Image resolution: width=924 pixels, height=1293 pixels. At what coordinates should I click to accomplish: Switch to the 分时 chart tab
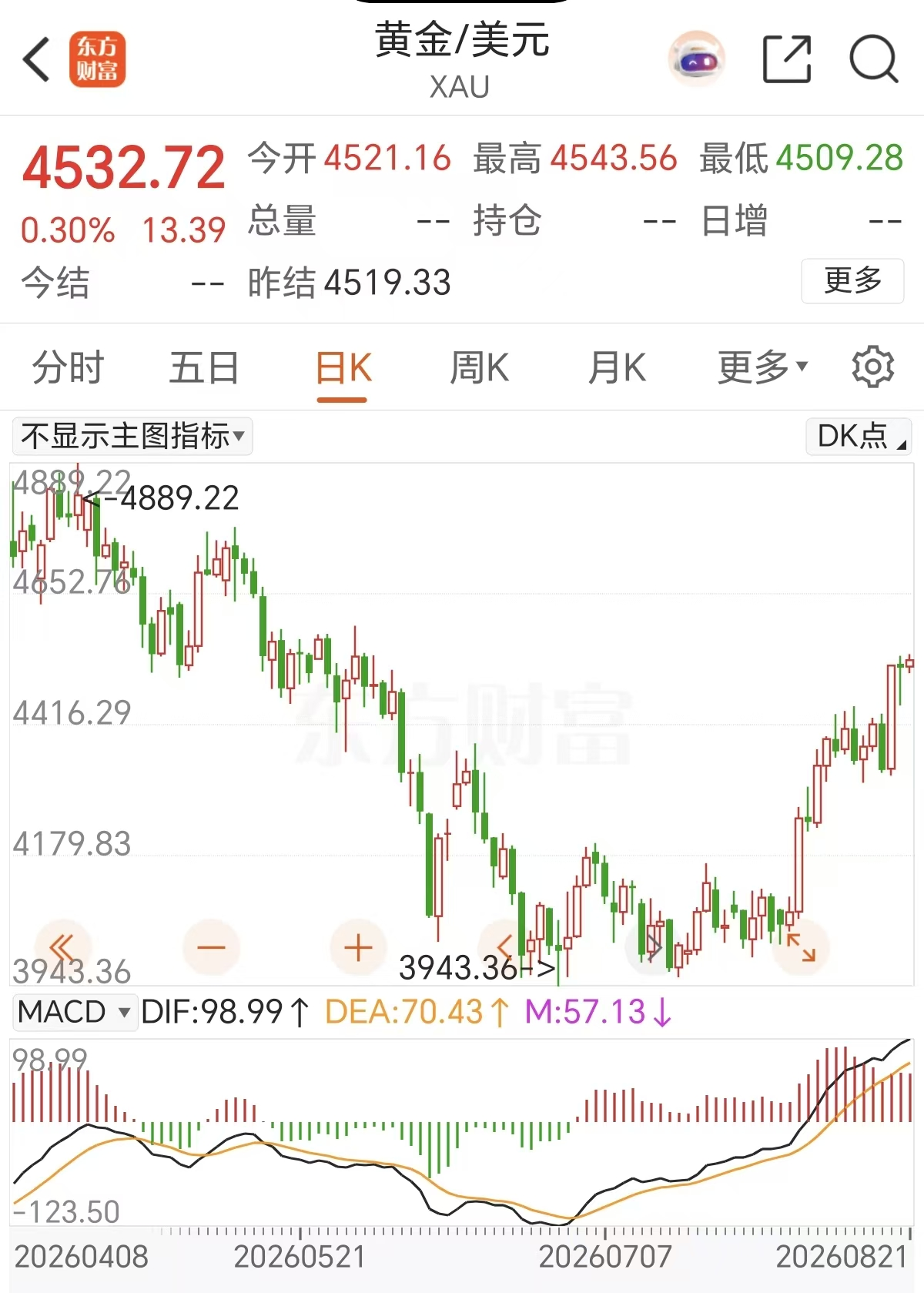coord(68,367)
